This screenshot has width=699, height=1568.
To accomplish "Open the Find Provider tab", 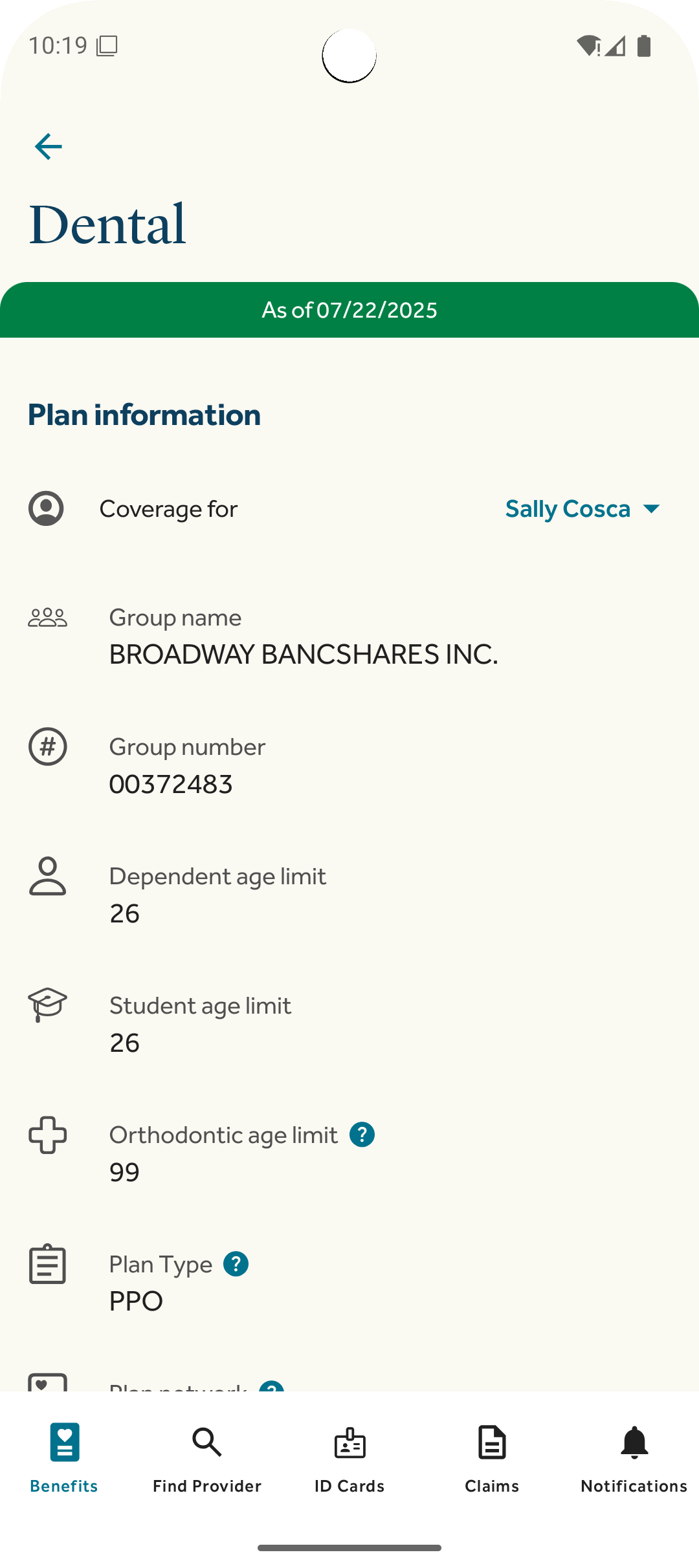I will coord(207,1458).
